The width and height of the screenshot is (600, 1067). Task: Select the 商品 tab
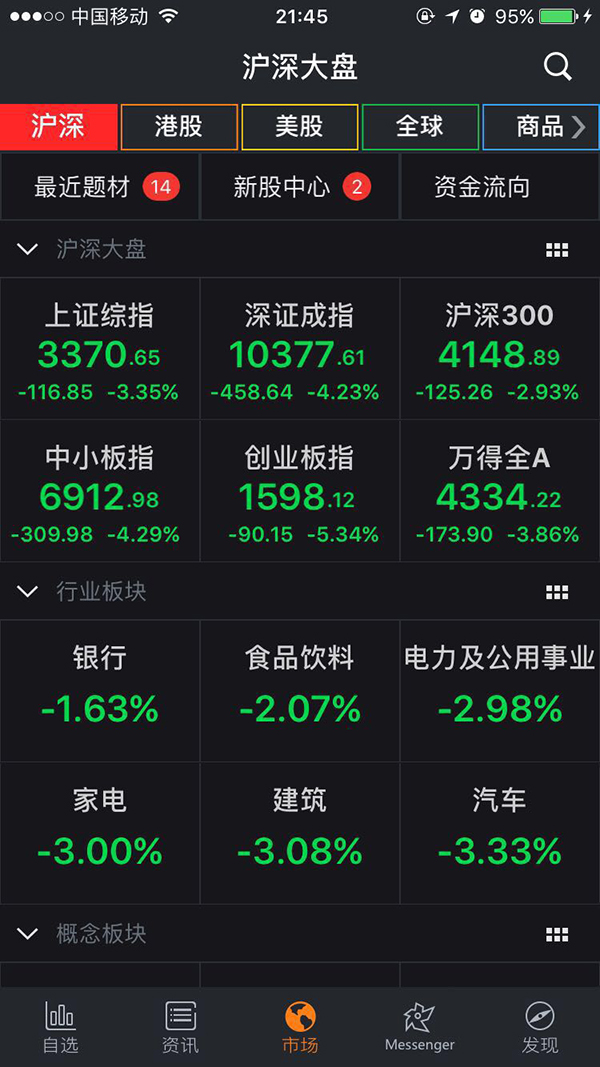[x=540, y=126]
